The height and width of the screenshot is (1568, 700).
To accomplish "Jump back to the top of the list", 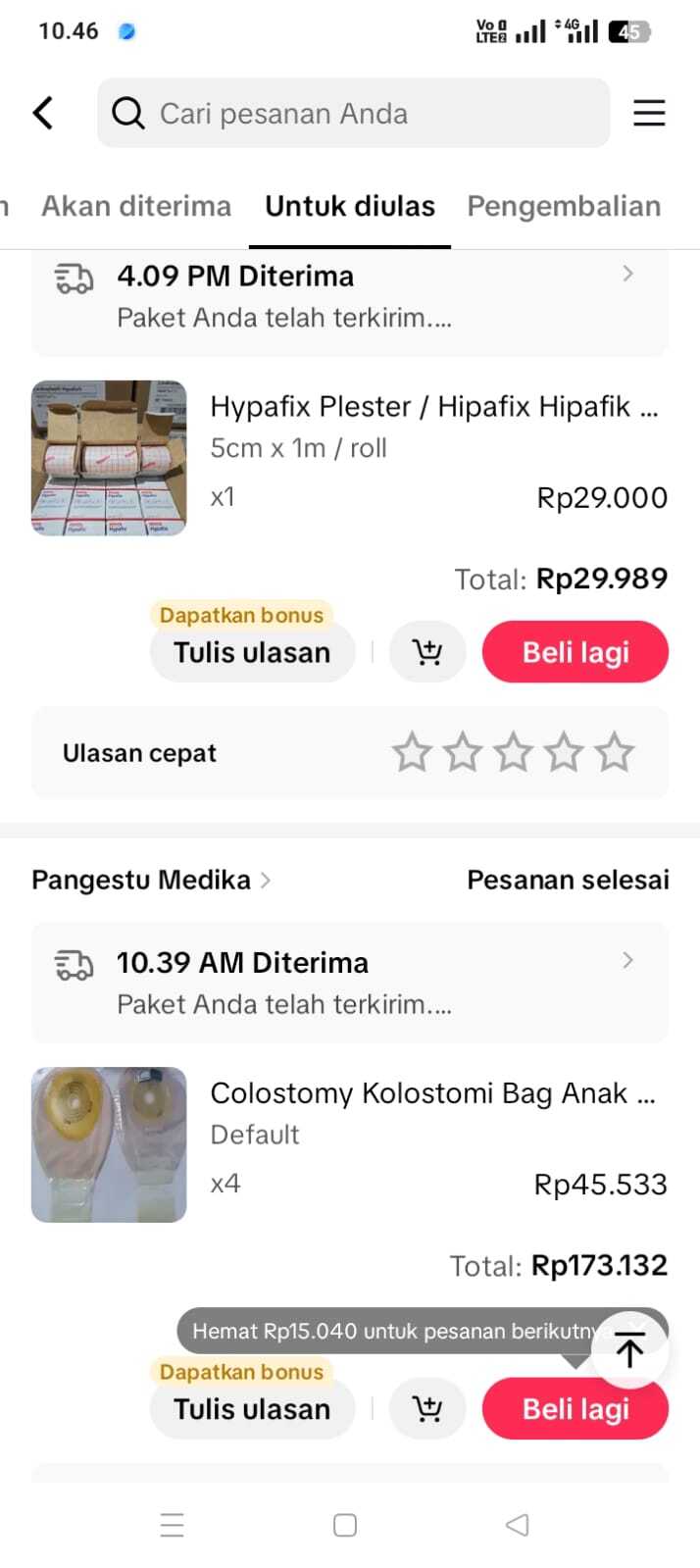I will 630,1350.
